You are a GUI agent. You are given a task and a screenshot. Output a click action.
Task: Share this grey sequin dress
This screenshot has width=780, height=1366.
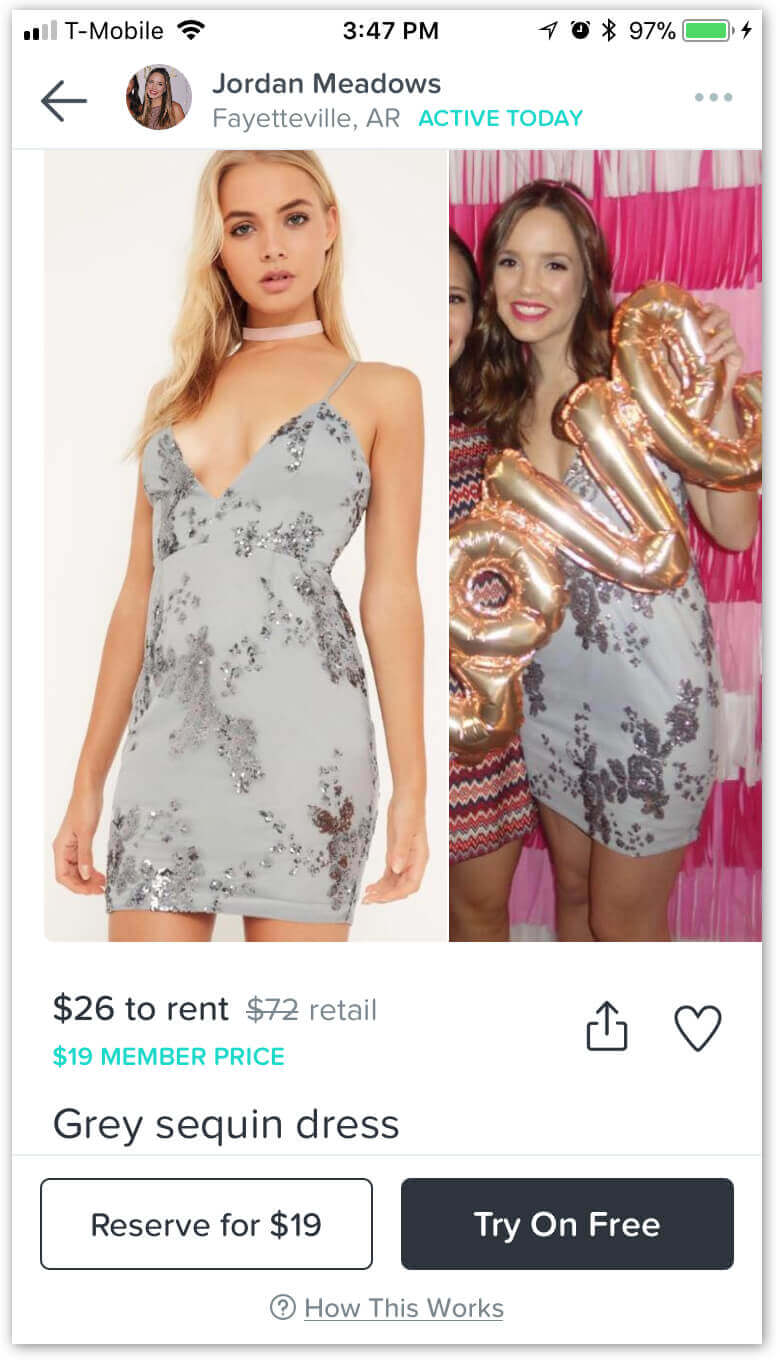coord(606,1027)
